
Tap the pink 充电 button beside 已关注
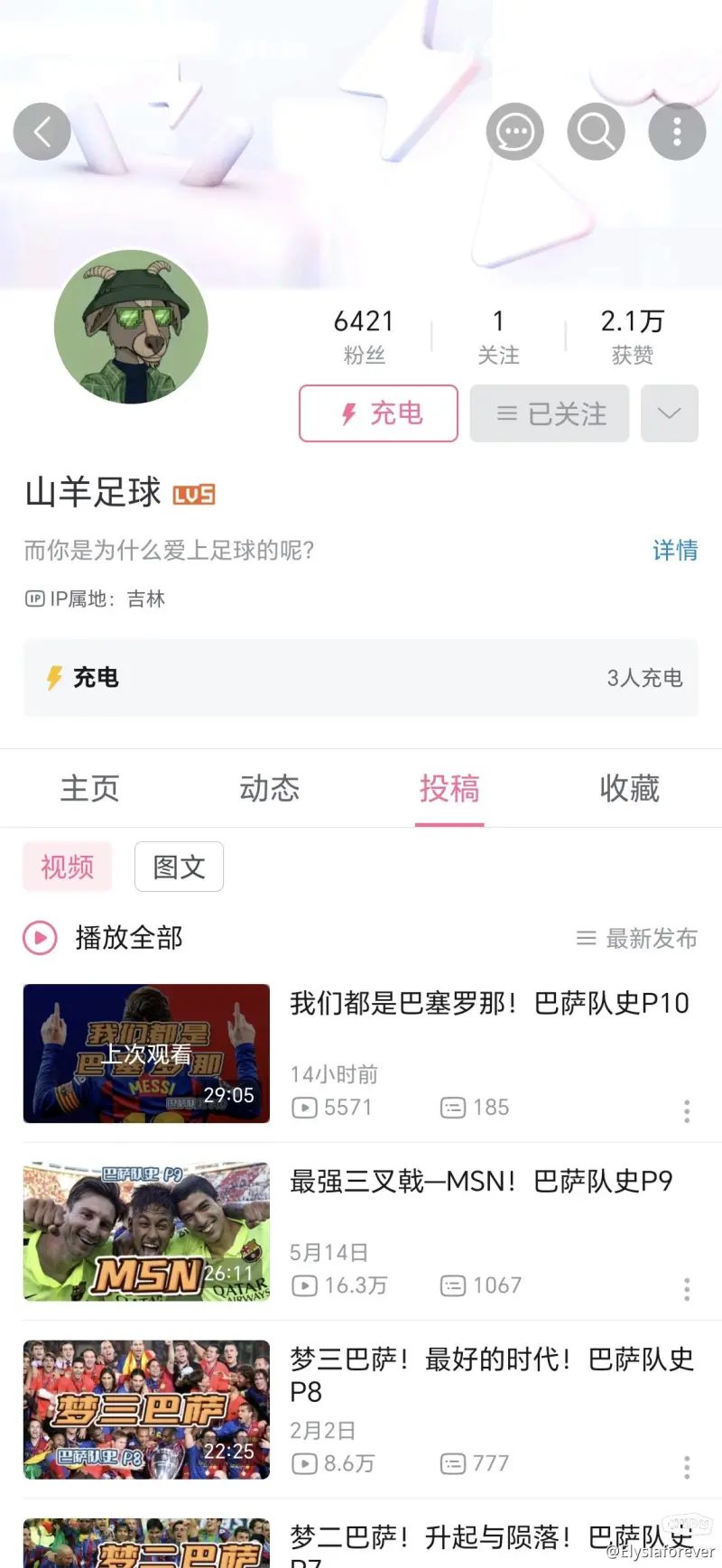click(379, 413)
